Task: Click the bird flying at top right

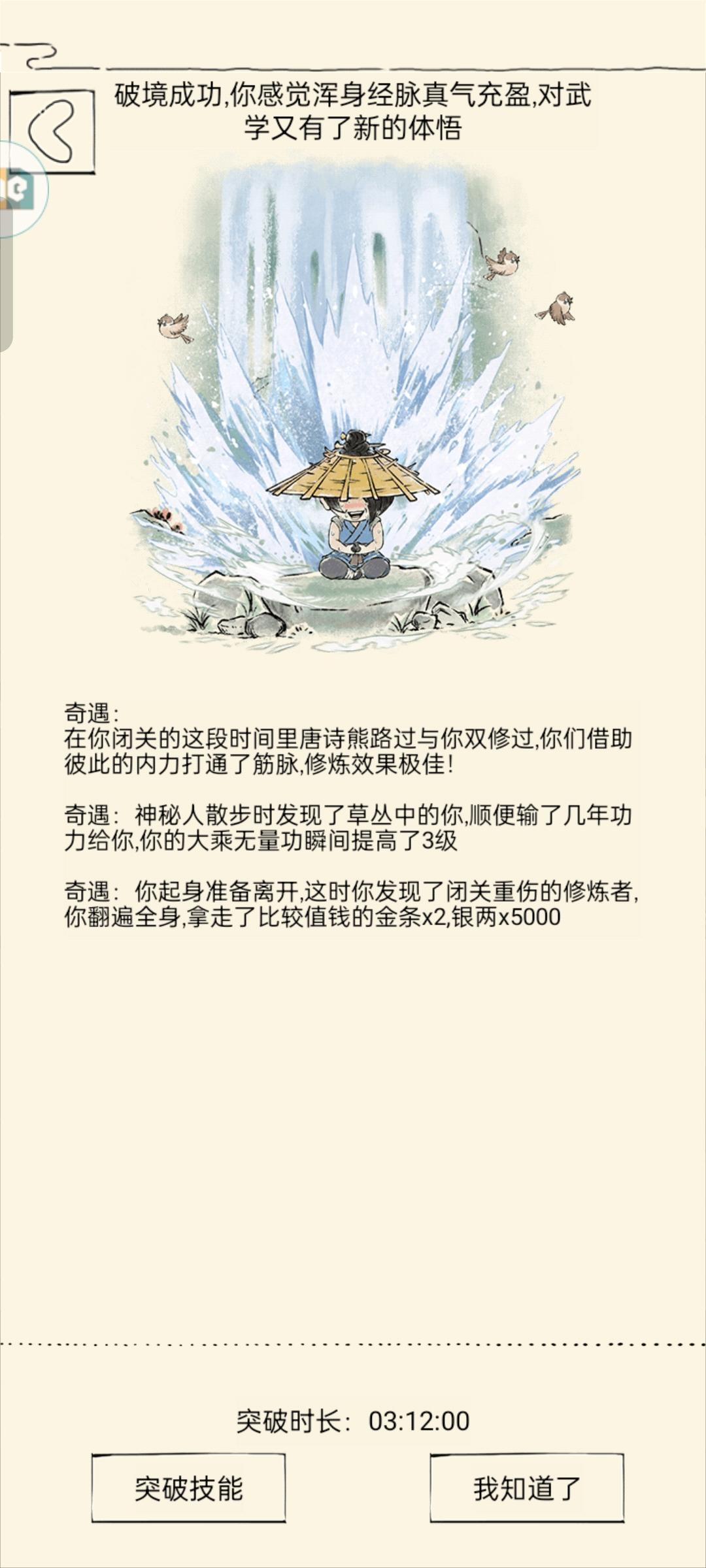Action: pos(503,261)
